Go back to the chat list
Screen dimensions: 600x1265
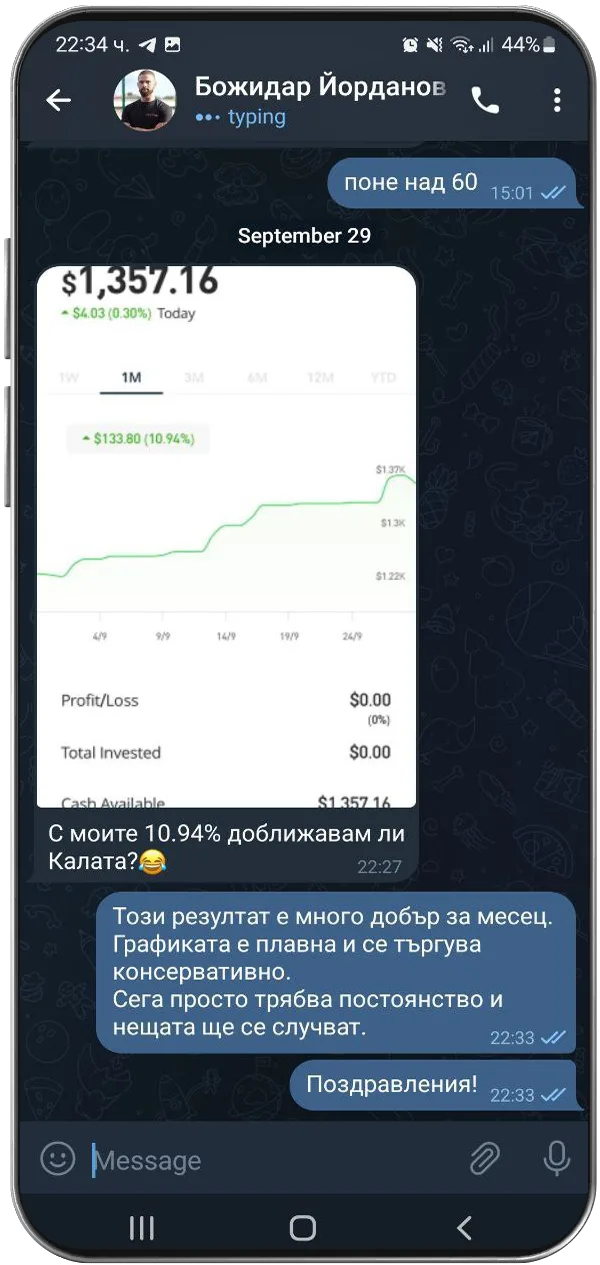tap(59, 100)
